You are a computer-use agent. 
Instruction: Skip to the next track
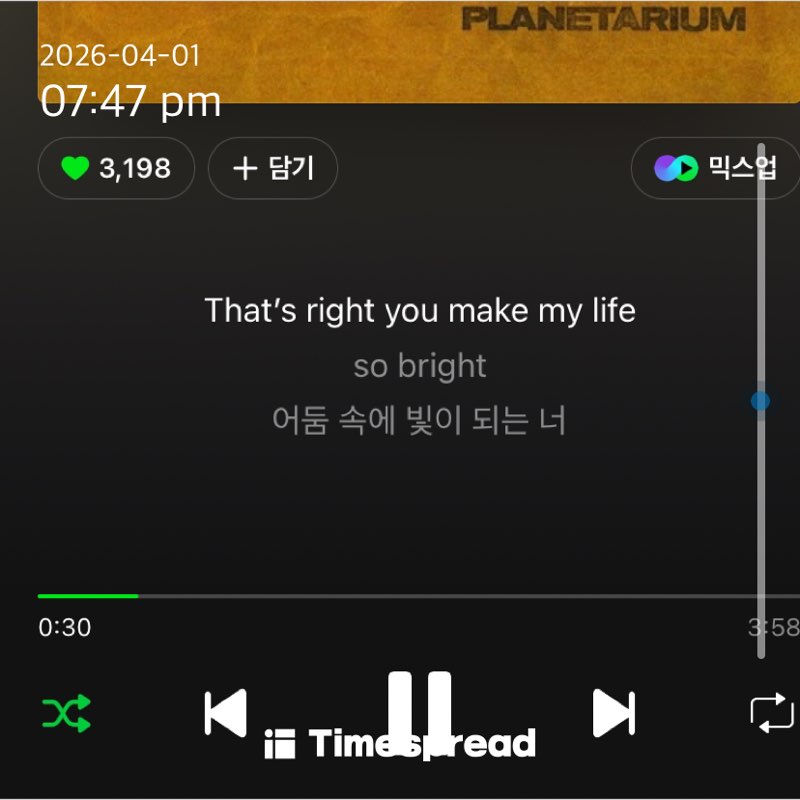click(613, 714)
